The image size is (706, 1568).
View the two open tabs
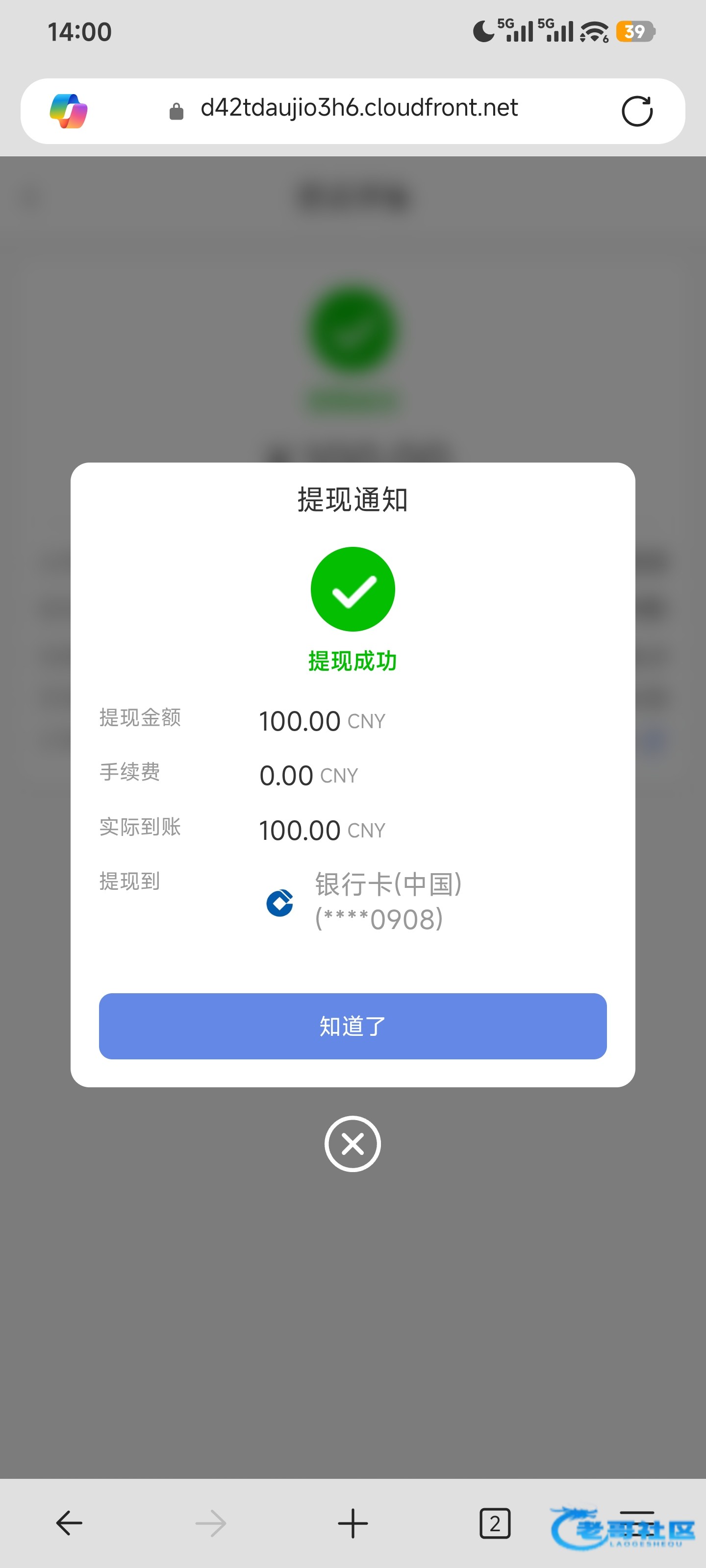(x=495, y=1523)
